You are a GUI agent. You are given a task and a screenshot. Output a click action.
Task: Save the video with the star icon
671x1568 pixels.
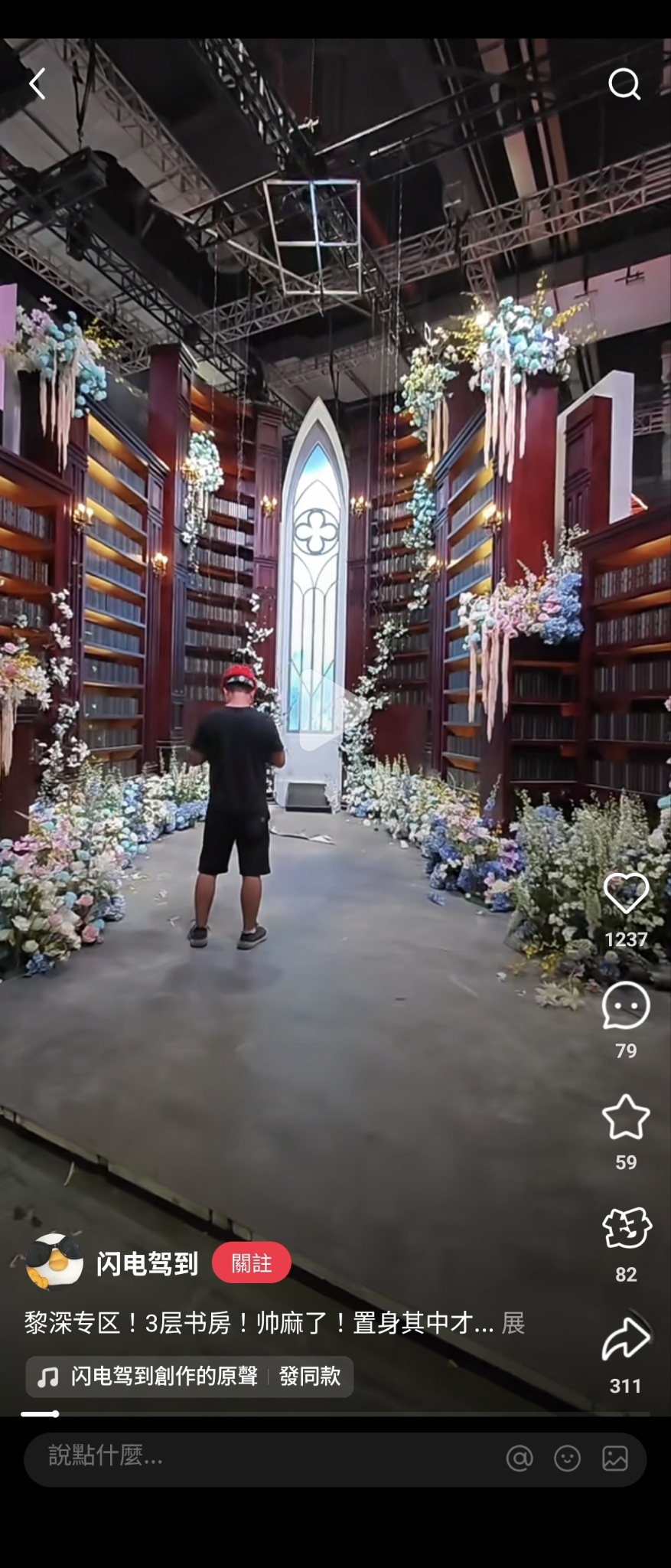[626, 1117]
